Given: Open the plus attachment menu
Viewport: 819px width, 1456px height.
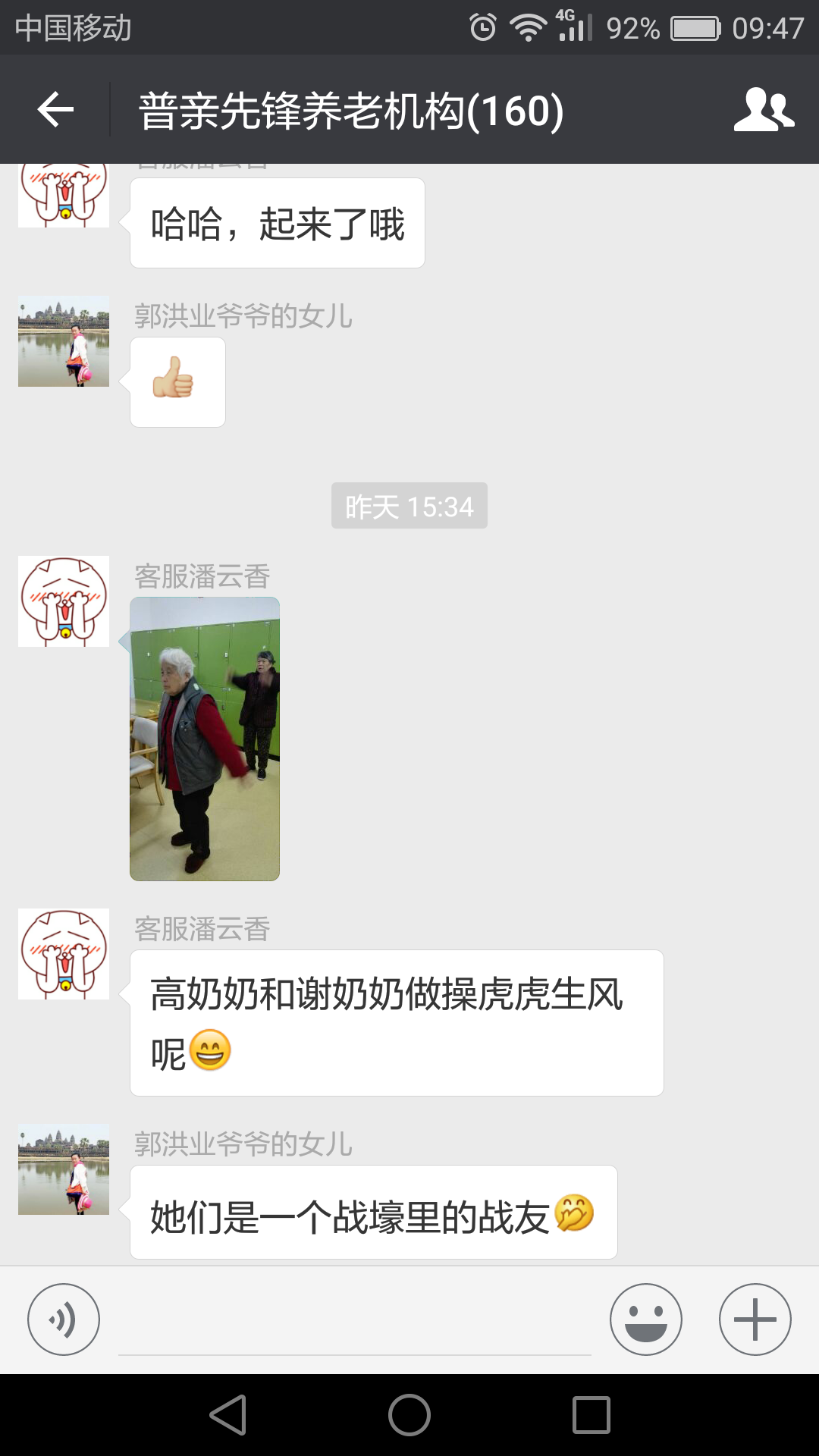Looking at the screenshot, I should click(755, 1319).
